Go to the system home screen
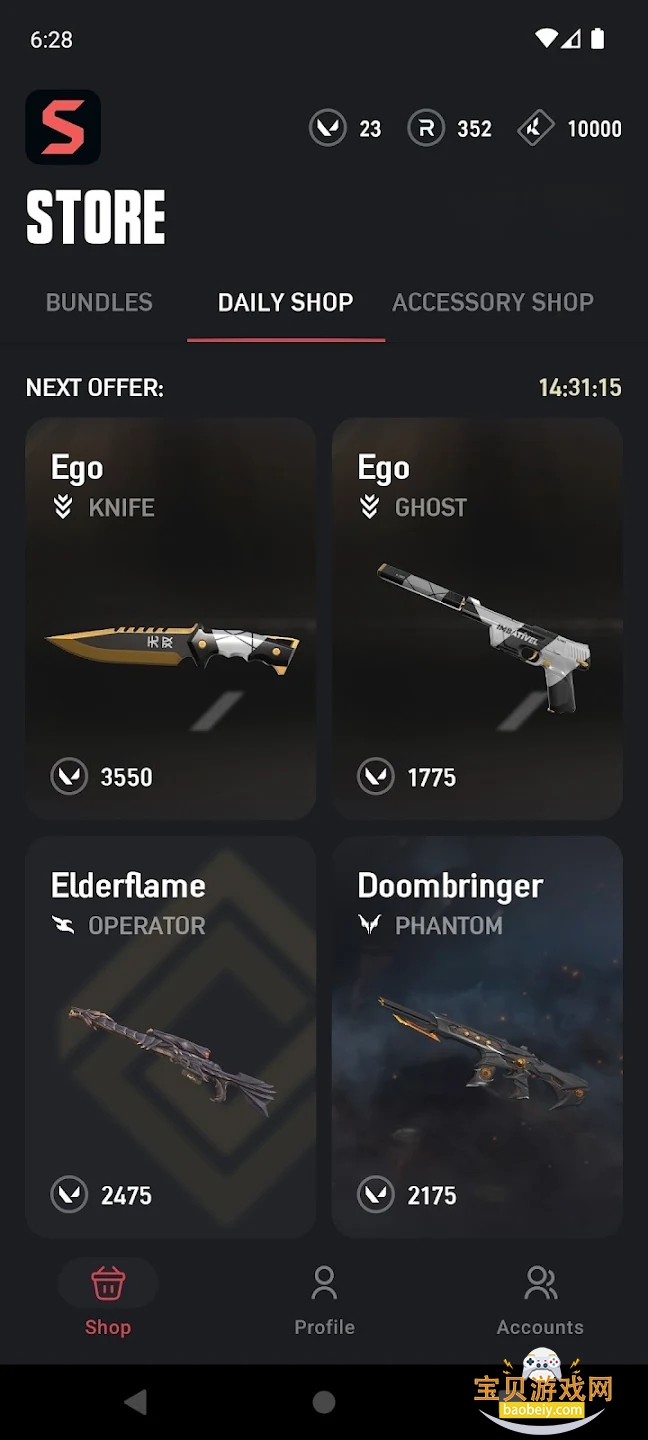 coord(324,1402)
